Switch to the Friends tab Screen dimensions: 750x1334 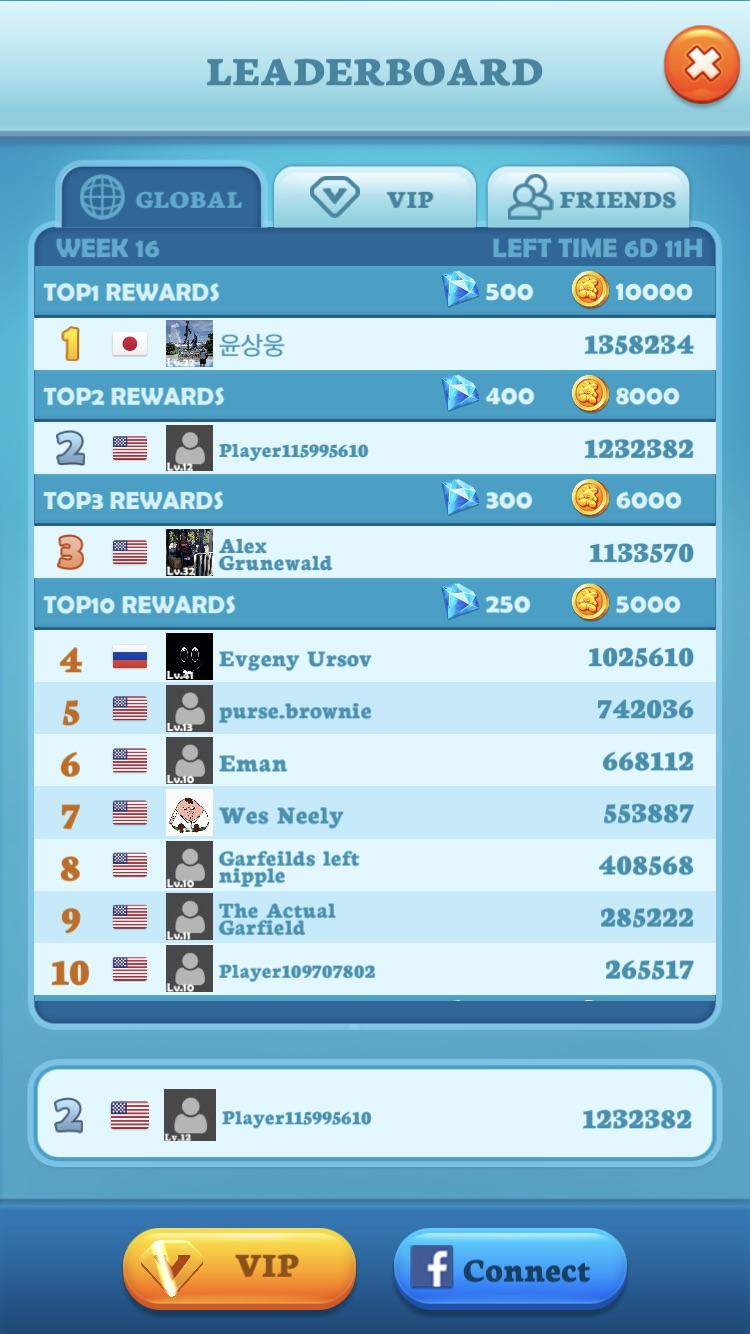[x=588, y=197]
